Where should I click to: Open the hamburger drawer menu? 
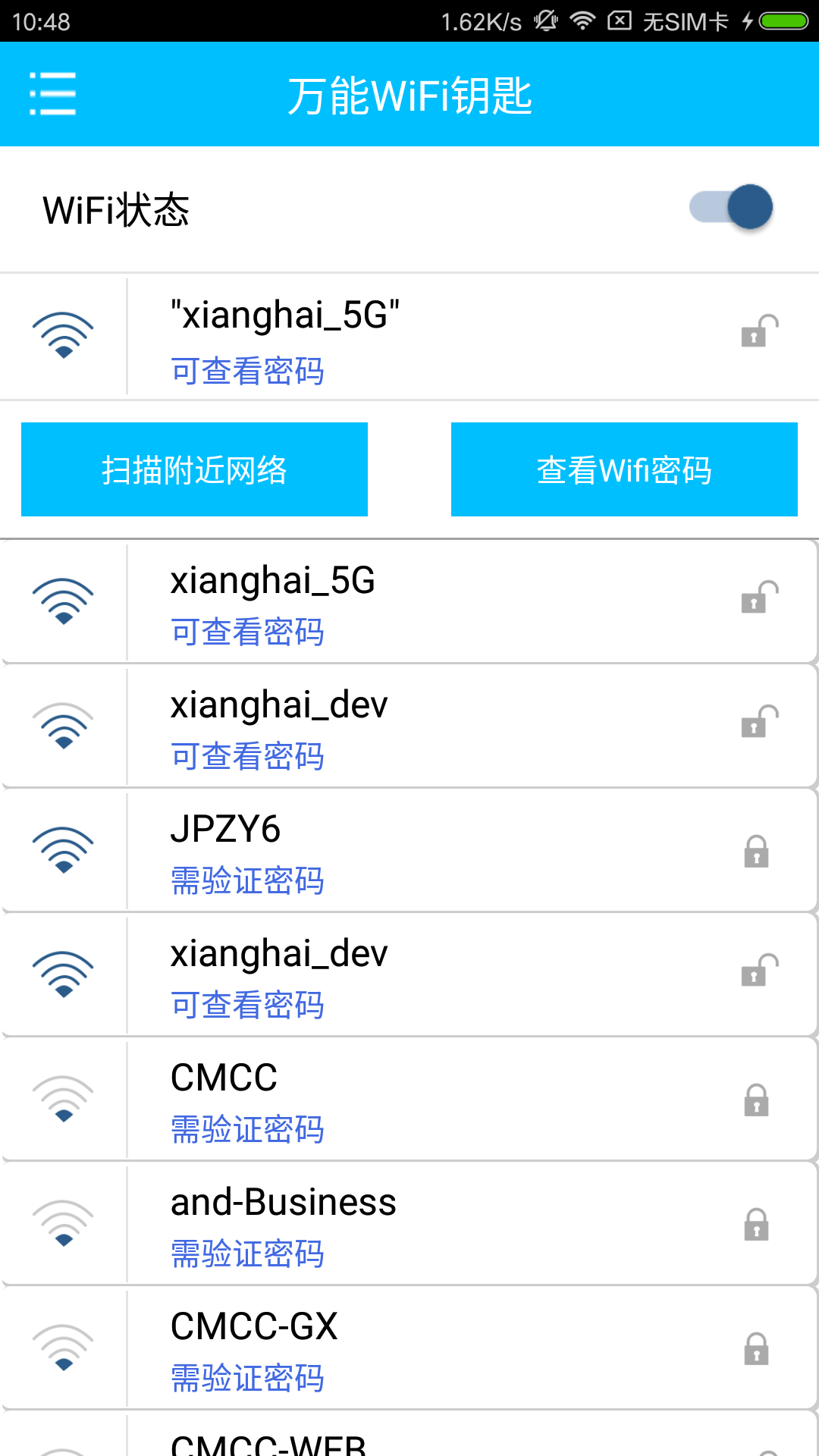pyautogui.click(x=52, y=94)
